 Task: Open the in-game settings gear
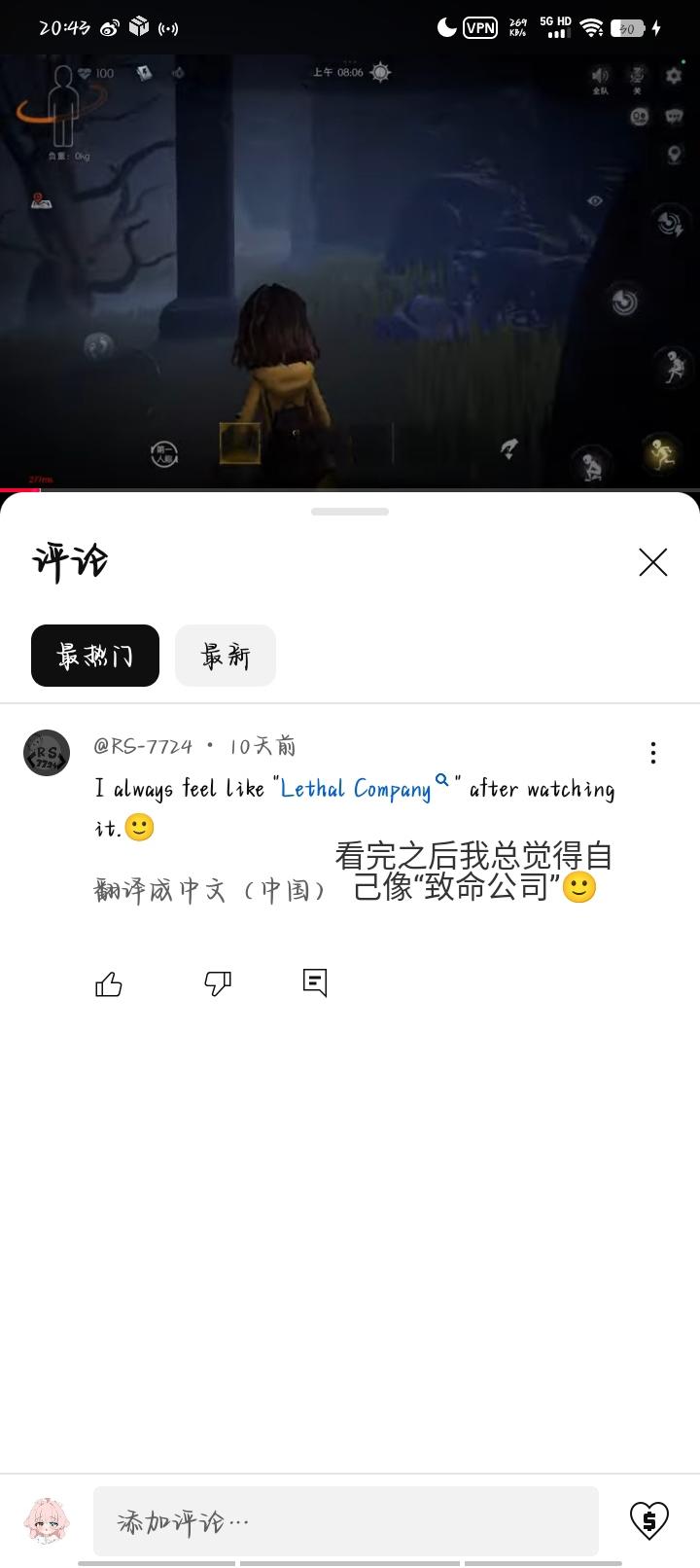674,75
